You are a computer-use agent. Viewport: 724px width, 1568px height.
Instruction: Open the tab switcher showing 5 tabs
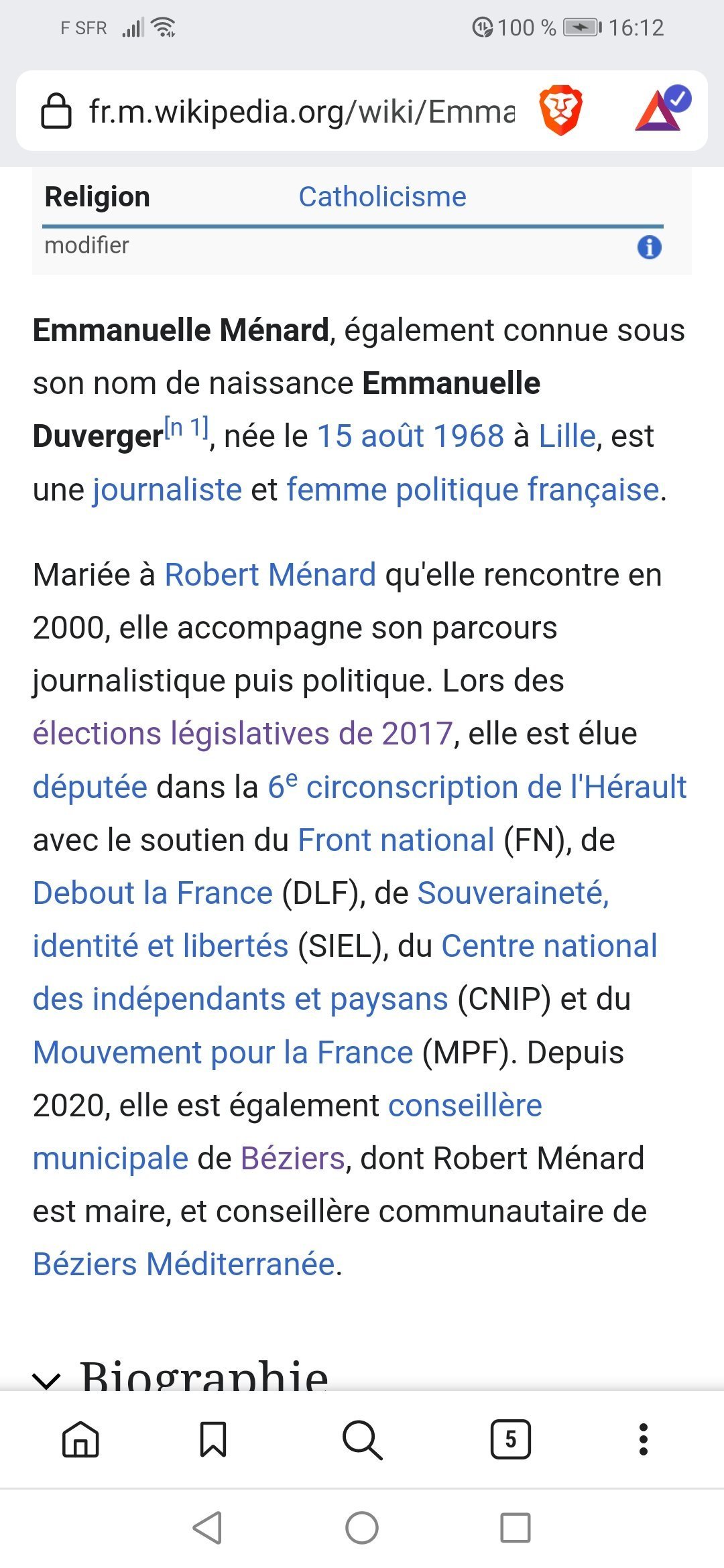pyautogui.click(x=511, y=1439)
